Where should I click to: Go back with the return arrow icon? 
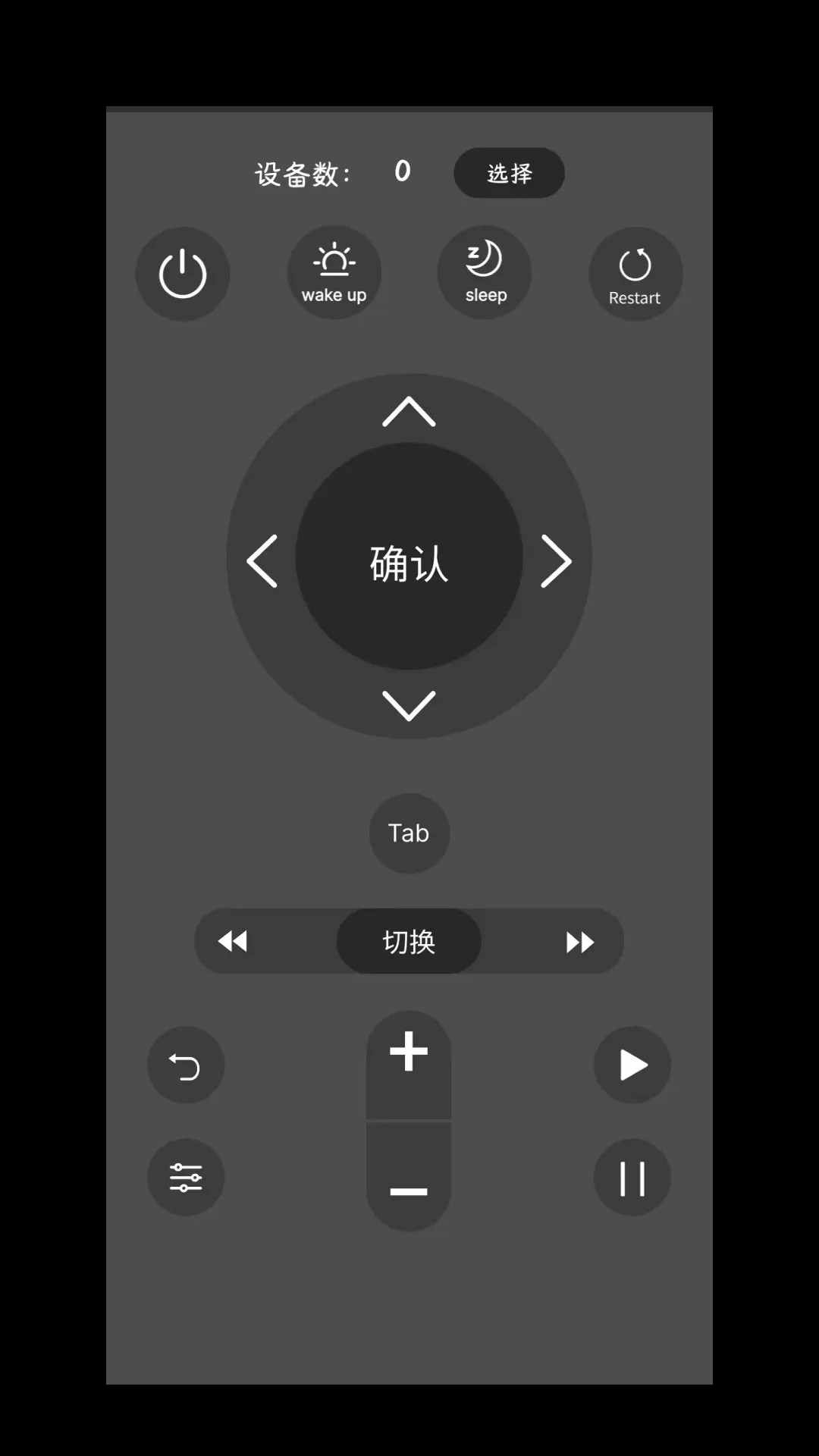185,1065
